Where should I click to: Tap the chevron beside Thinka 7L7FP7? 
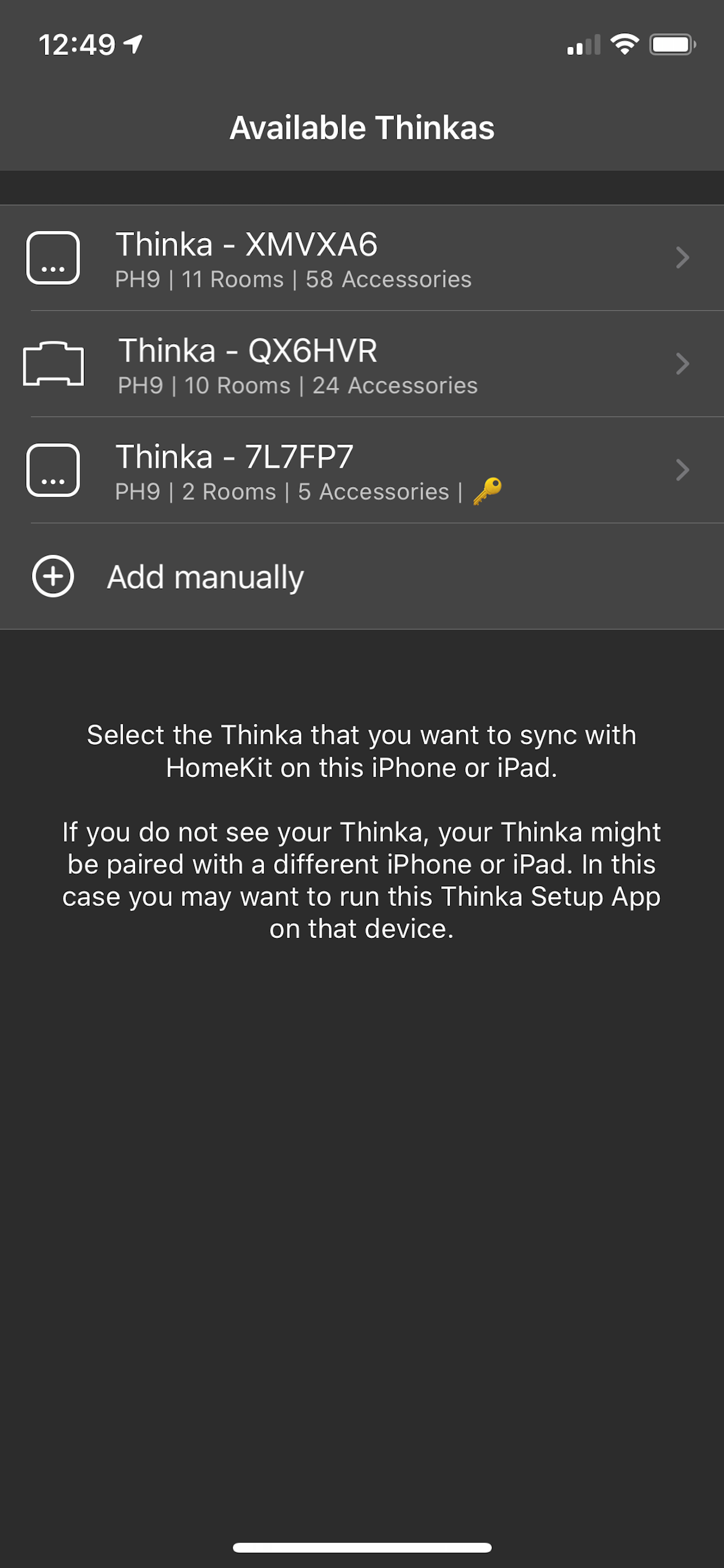[683, 470]
